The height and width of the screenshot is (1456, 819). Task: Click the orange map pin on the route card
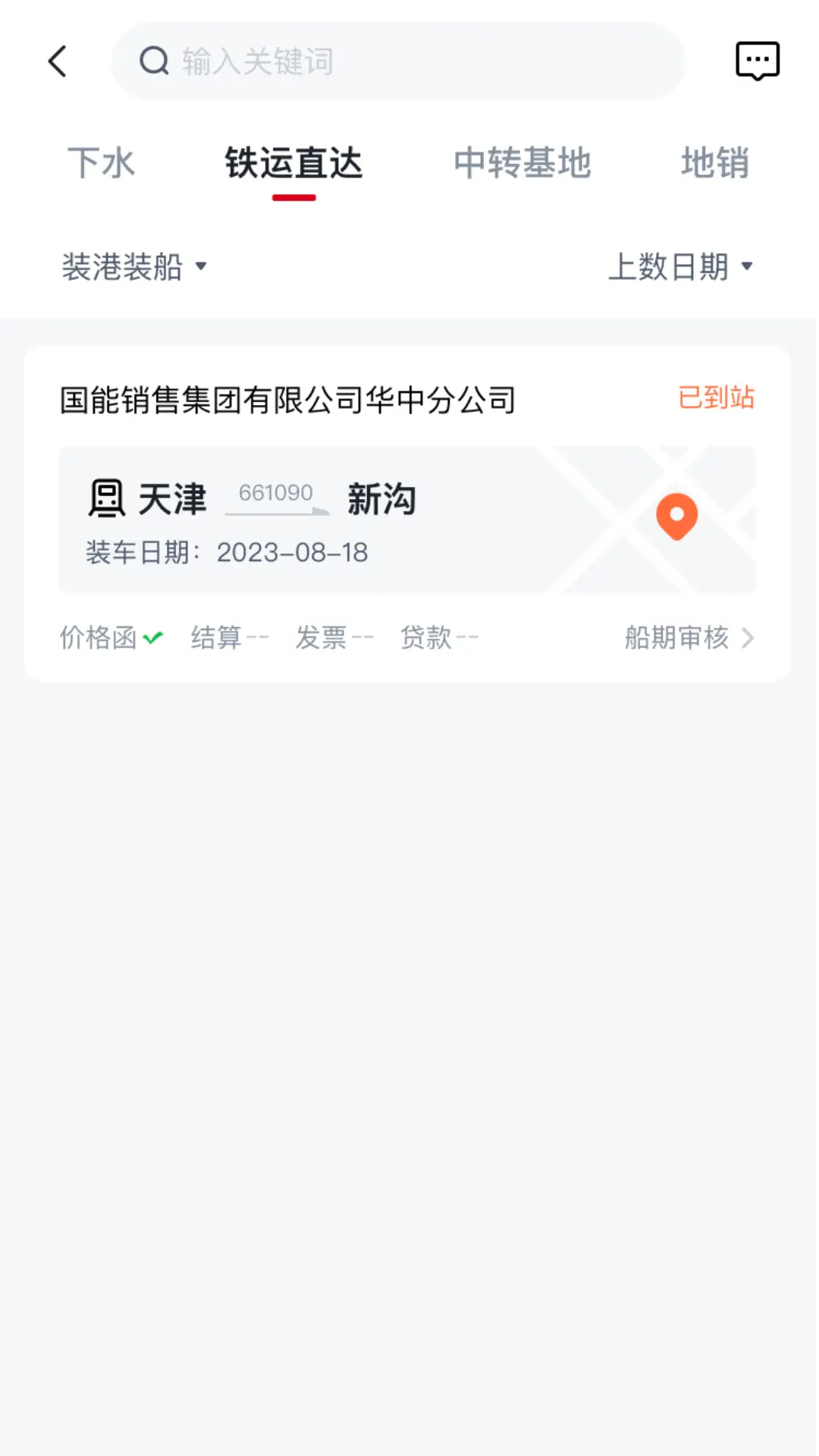[676, 516]
